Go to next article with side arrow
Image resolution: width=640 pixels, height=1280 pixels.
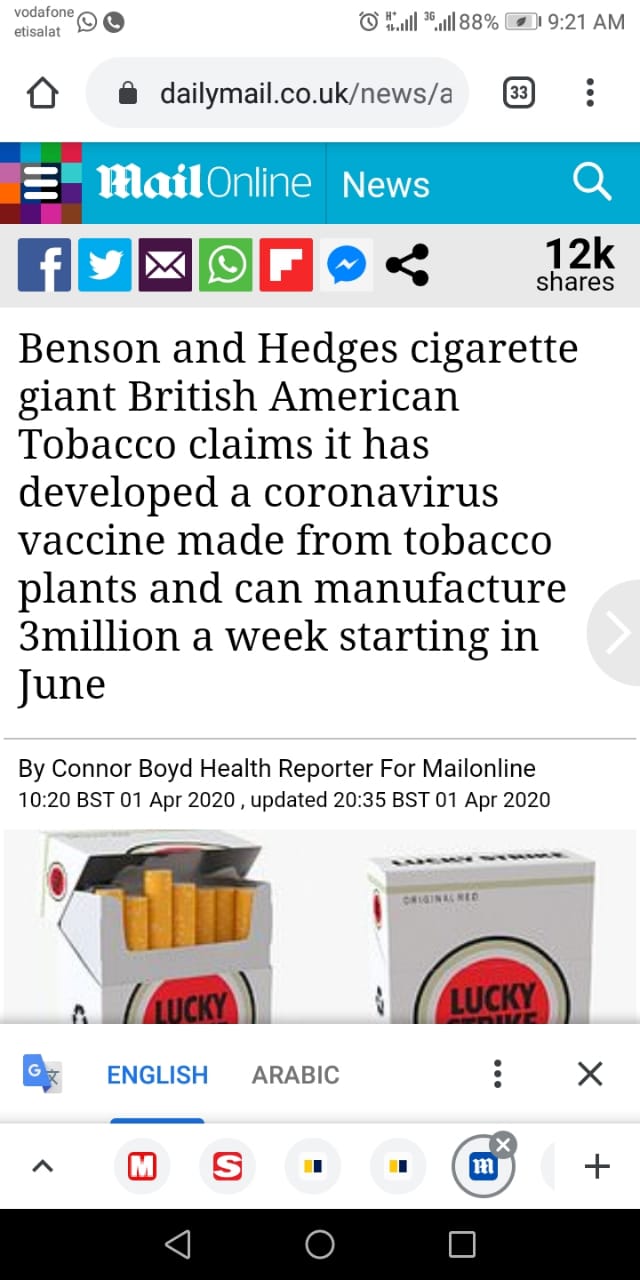618,632
